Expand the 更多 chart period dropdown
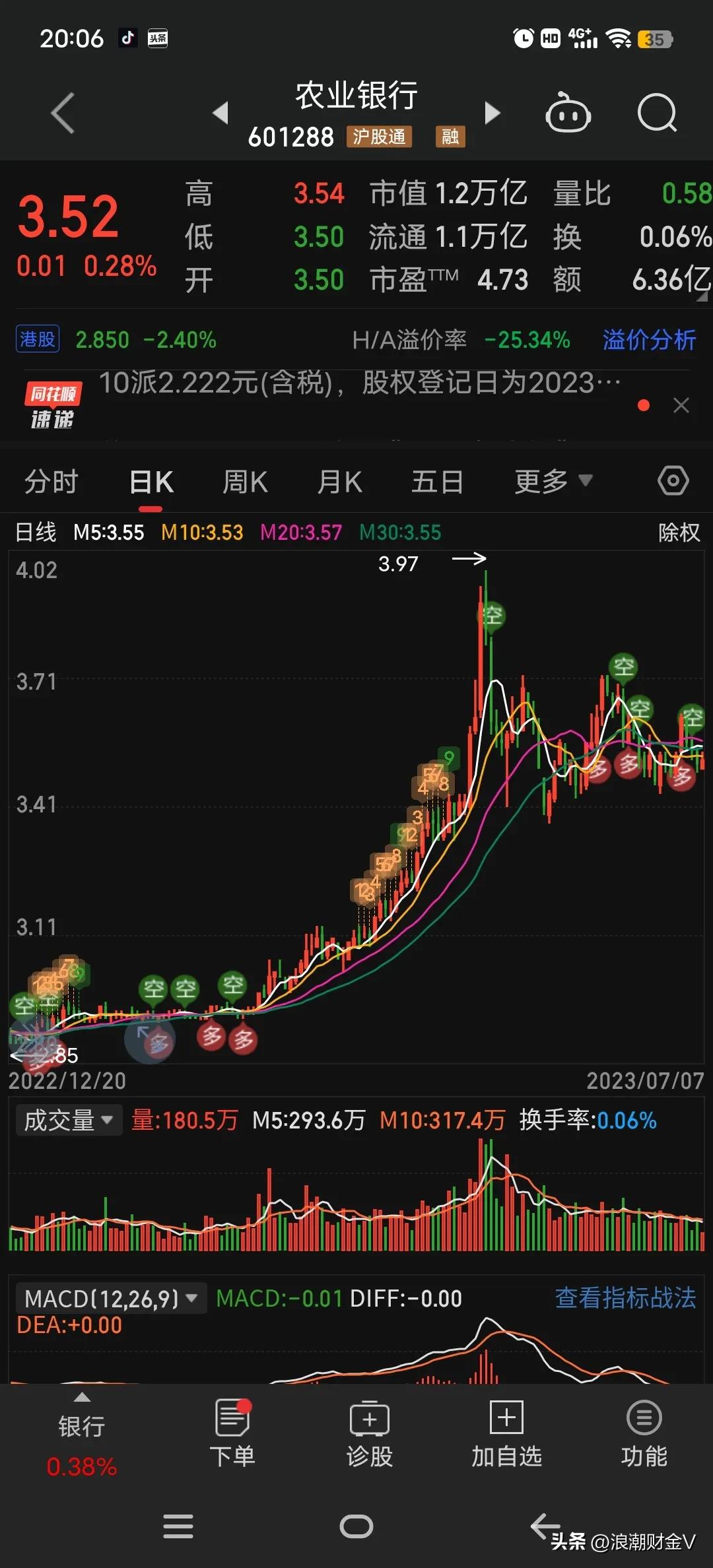The width and height of the screenshot is (713, 1568). coord(553,481)
